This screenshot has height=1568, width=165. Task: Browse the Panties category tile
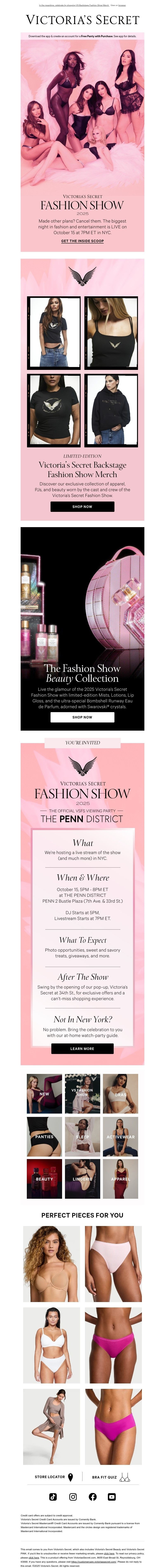tap(44, 1137)
